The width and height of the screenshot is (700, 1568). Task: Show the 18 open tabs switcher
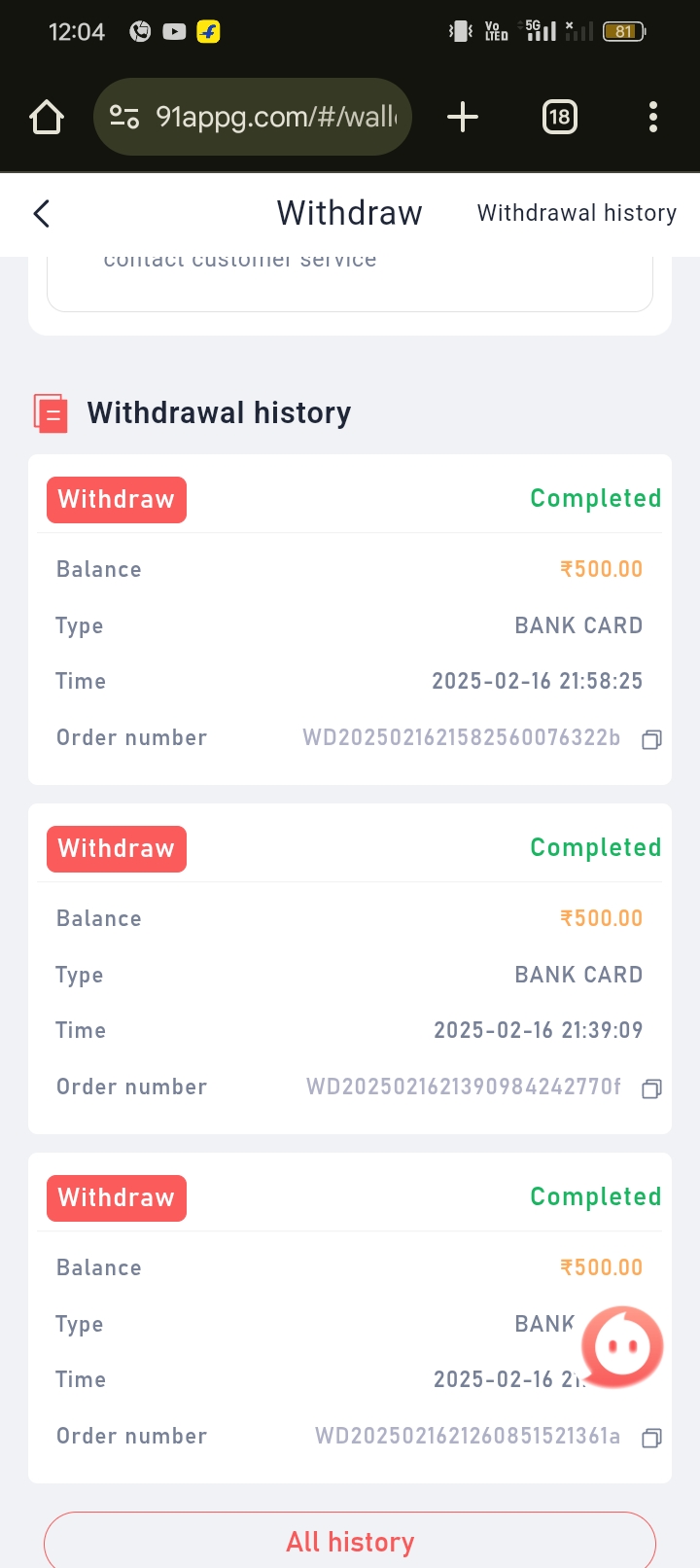[559, 118]
